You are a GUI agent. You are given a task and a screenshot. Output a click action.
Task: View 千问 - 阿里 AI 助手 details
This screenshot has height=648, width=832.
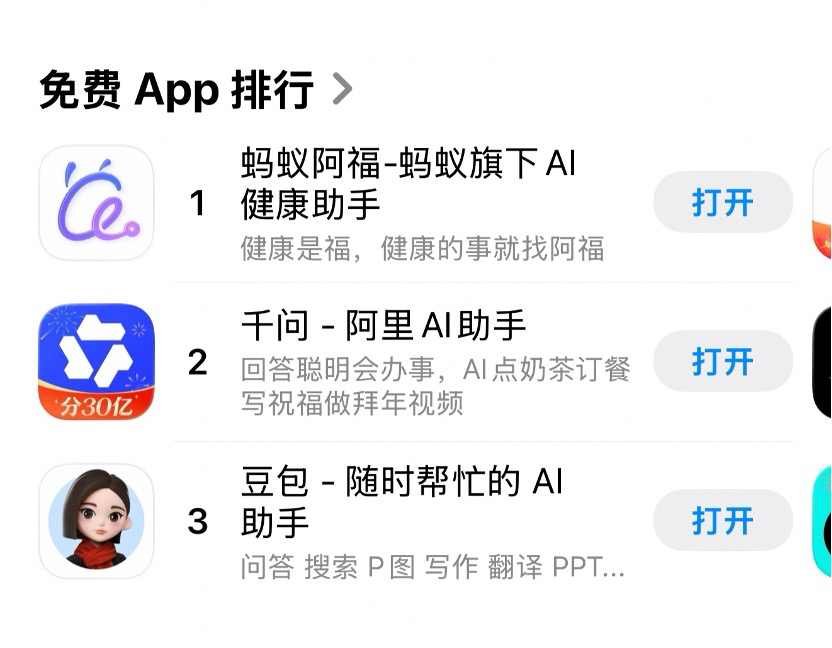(x=384, y=326)
